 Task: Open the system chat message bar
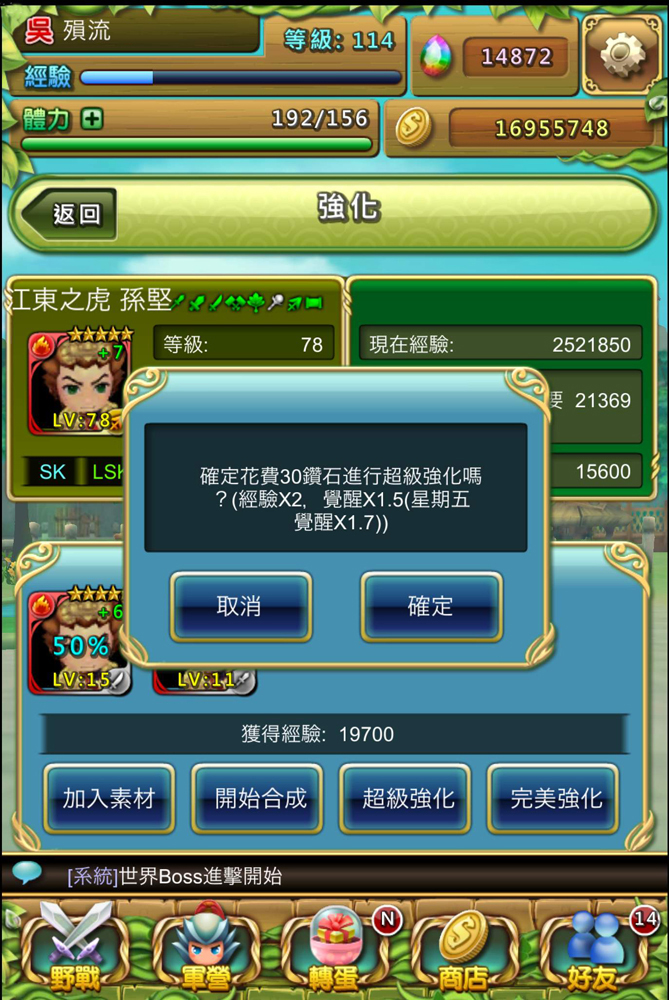(334, 876)
